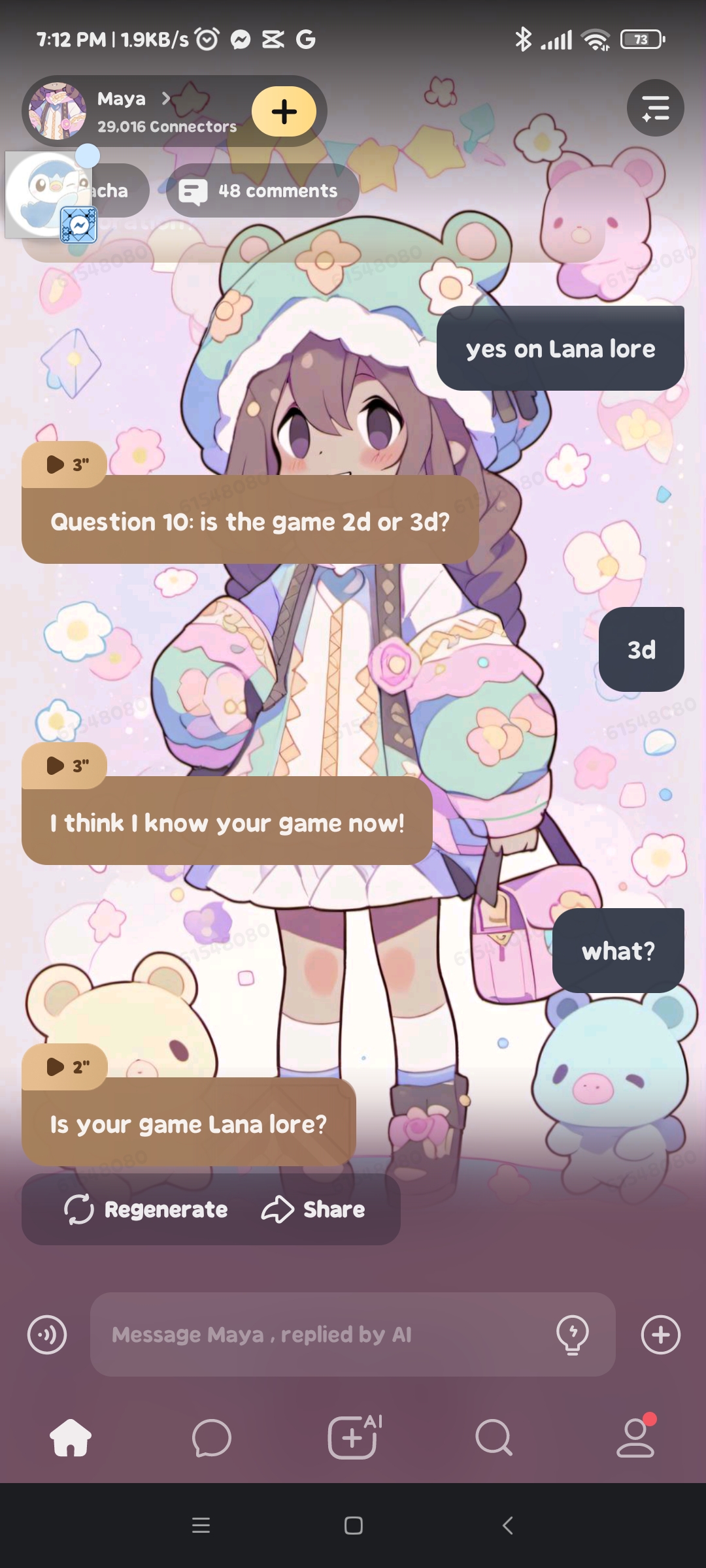Play voice for the Question 10 message
706x1568 pixels.
pos(64,465)
